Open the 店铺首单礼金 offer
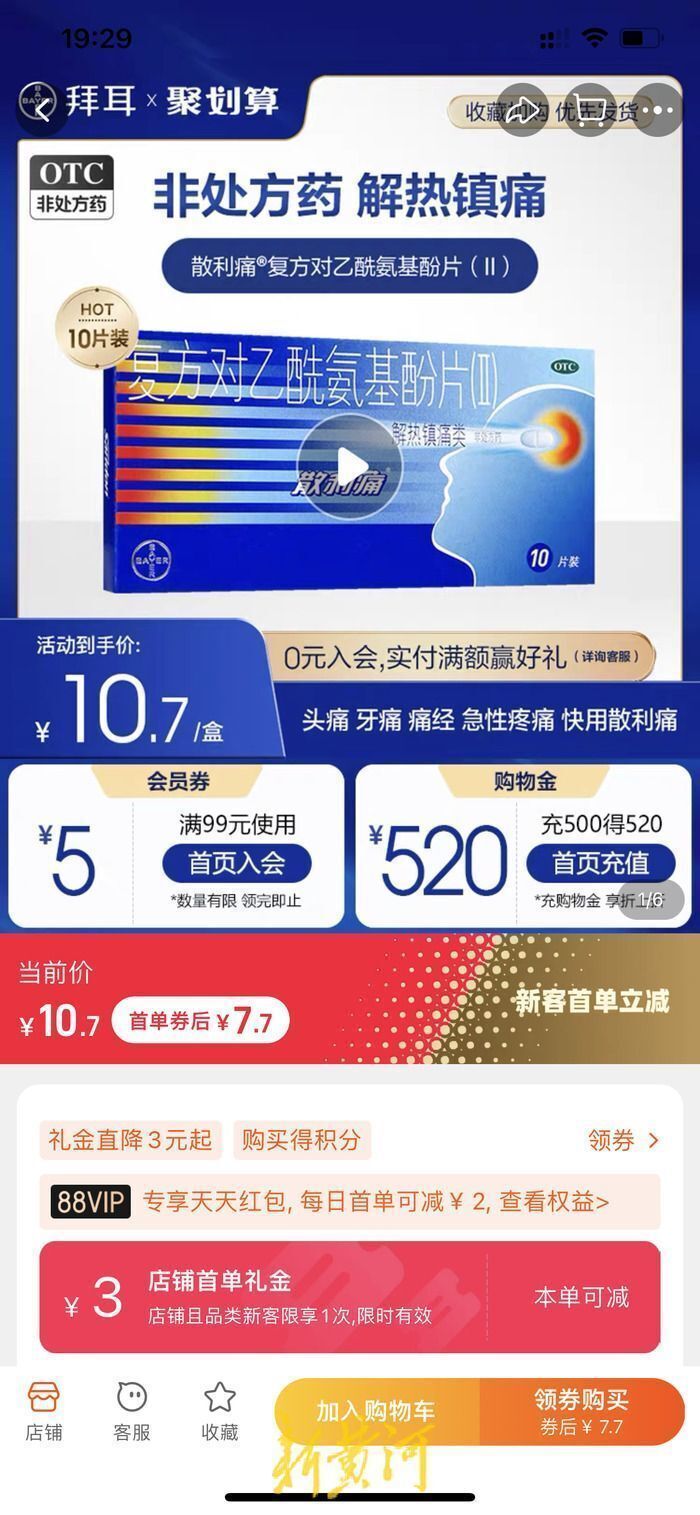Image resolution: width=700 pixels, height=1515 pixels. click(x=349, y=1297)
